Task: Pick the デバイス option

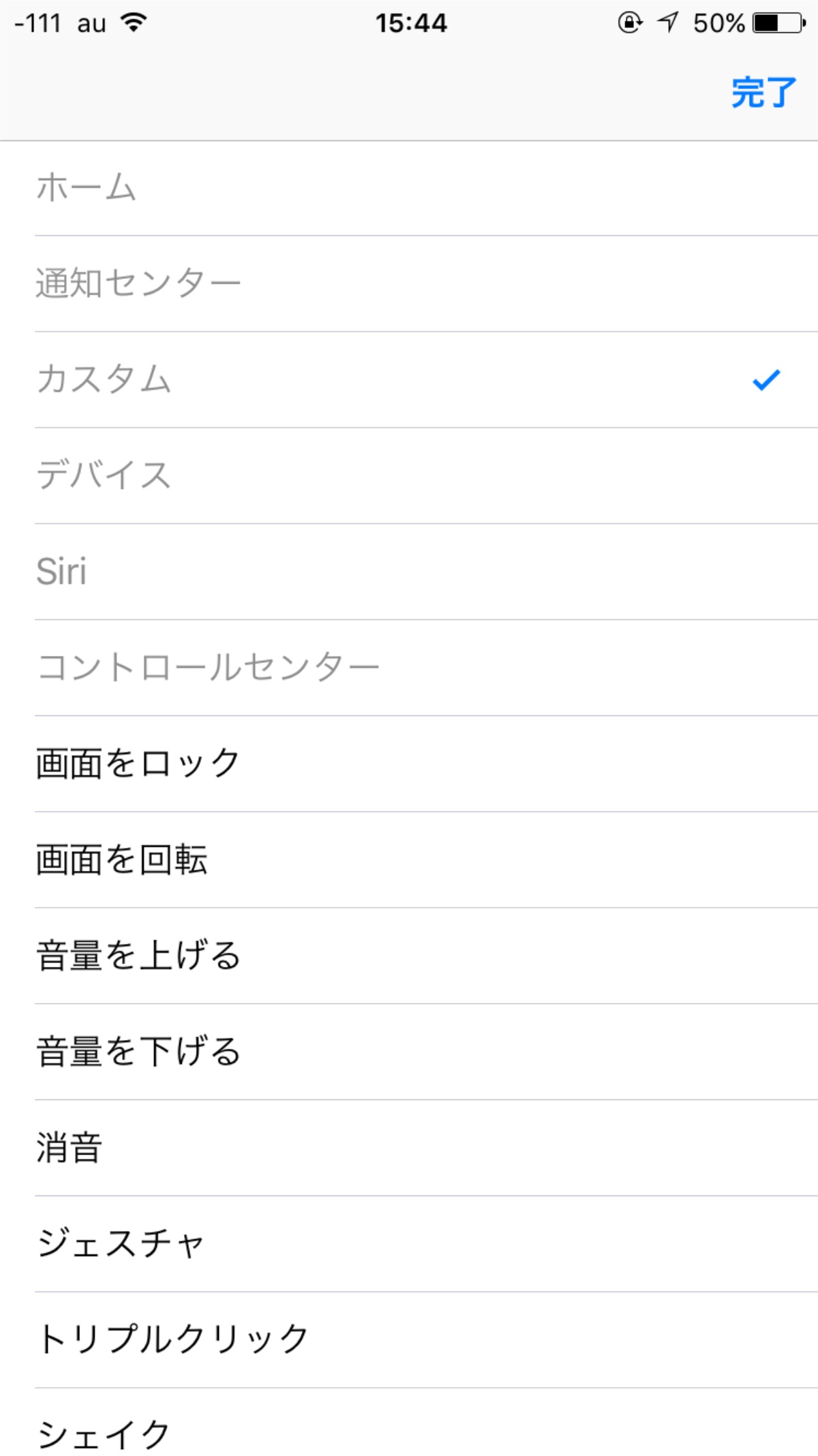Action: click(409, 476)
